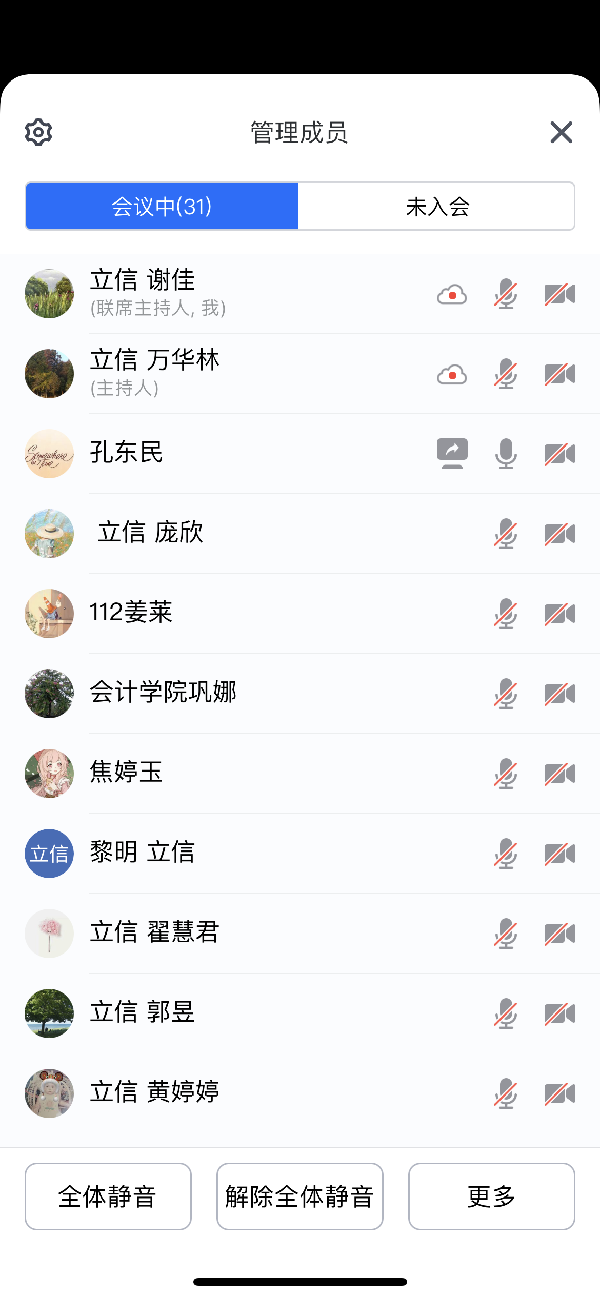This screenshot has height=1298, width=600.
Task: Tap the microphone icon for 立信 黄婷婷
Action: point(506,1093)
